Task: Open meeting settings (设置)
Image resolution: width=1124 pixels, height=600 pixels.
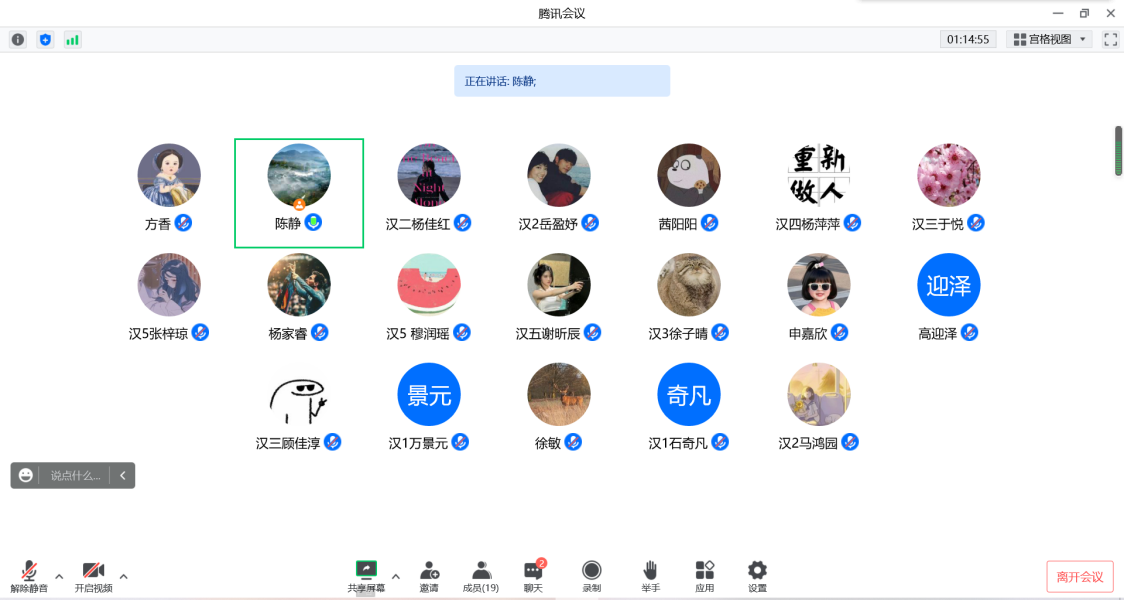Action: click(757, 576)
